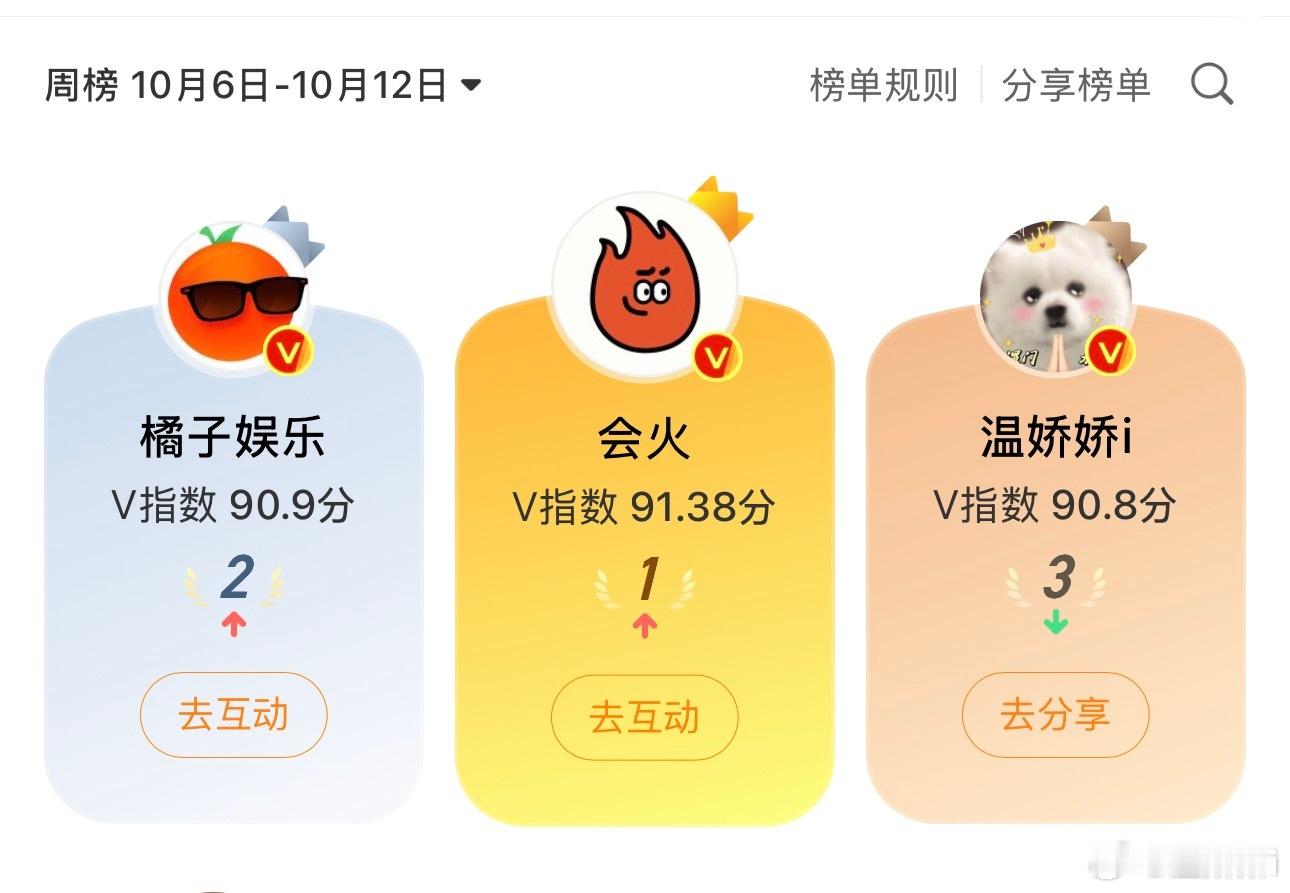Open the leaderboard search icon
The image size is (1290, 893).
[1212, 86]
